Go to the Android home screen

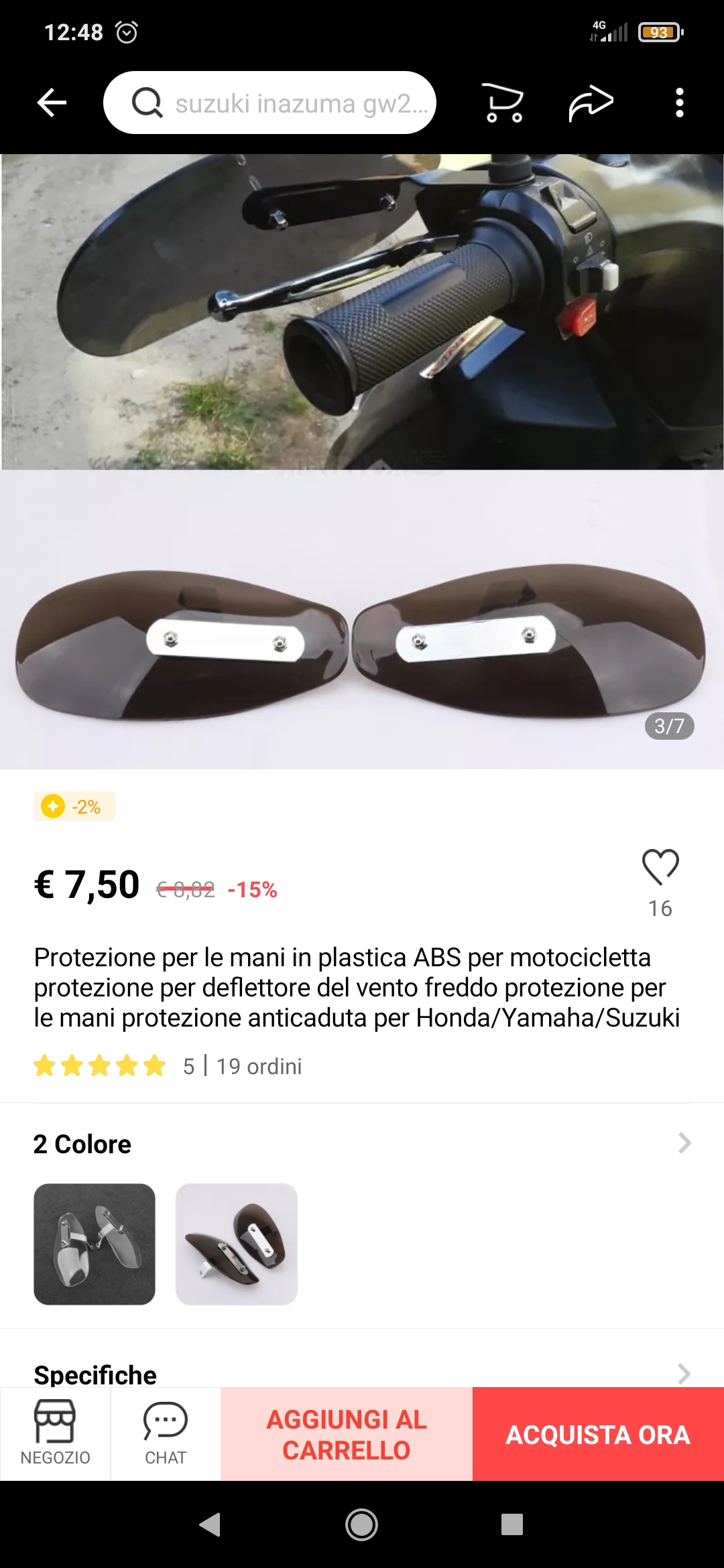(x=361, y=1524)
